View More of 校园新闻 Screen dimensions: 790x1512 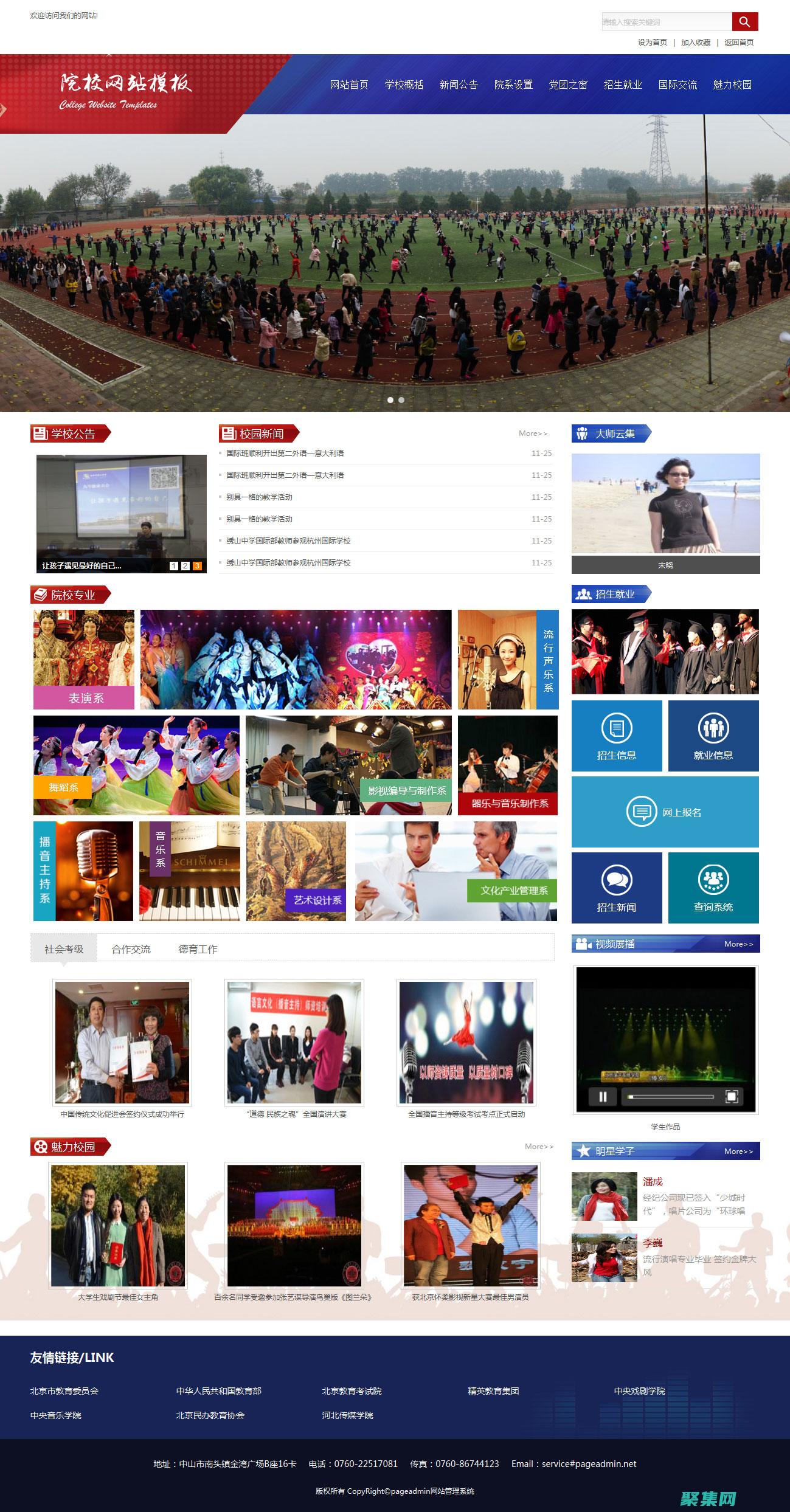click(533, 433)
